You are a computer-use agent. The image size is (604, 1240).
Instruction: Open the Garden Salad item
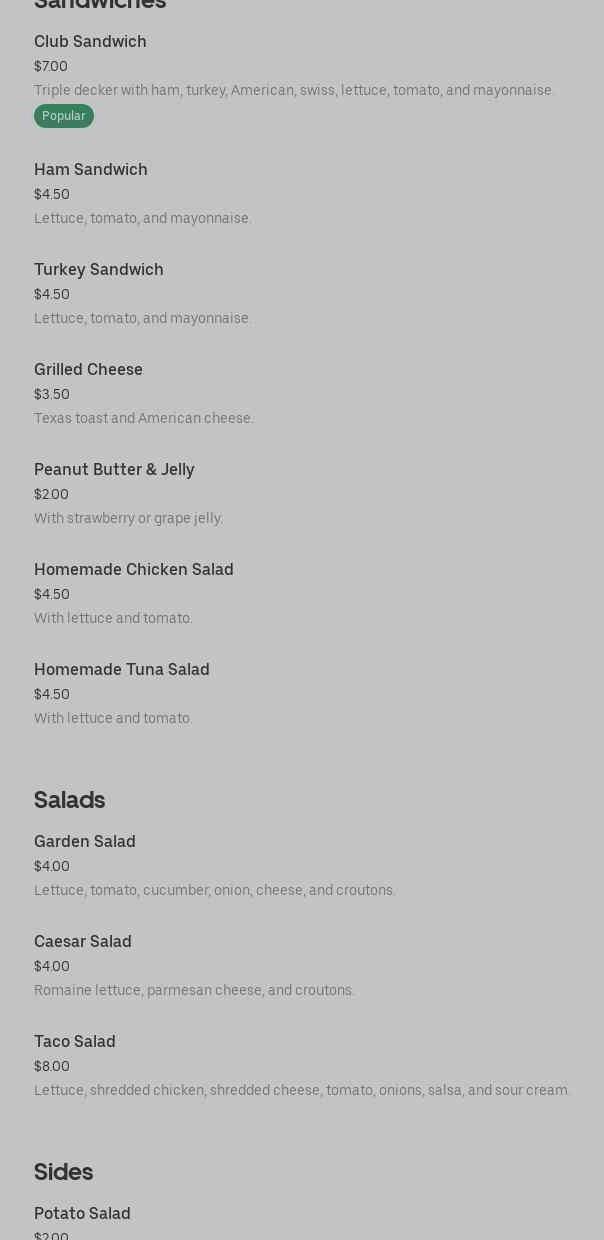click(85, 842)
